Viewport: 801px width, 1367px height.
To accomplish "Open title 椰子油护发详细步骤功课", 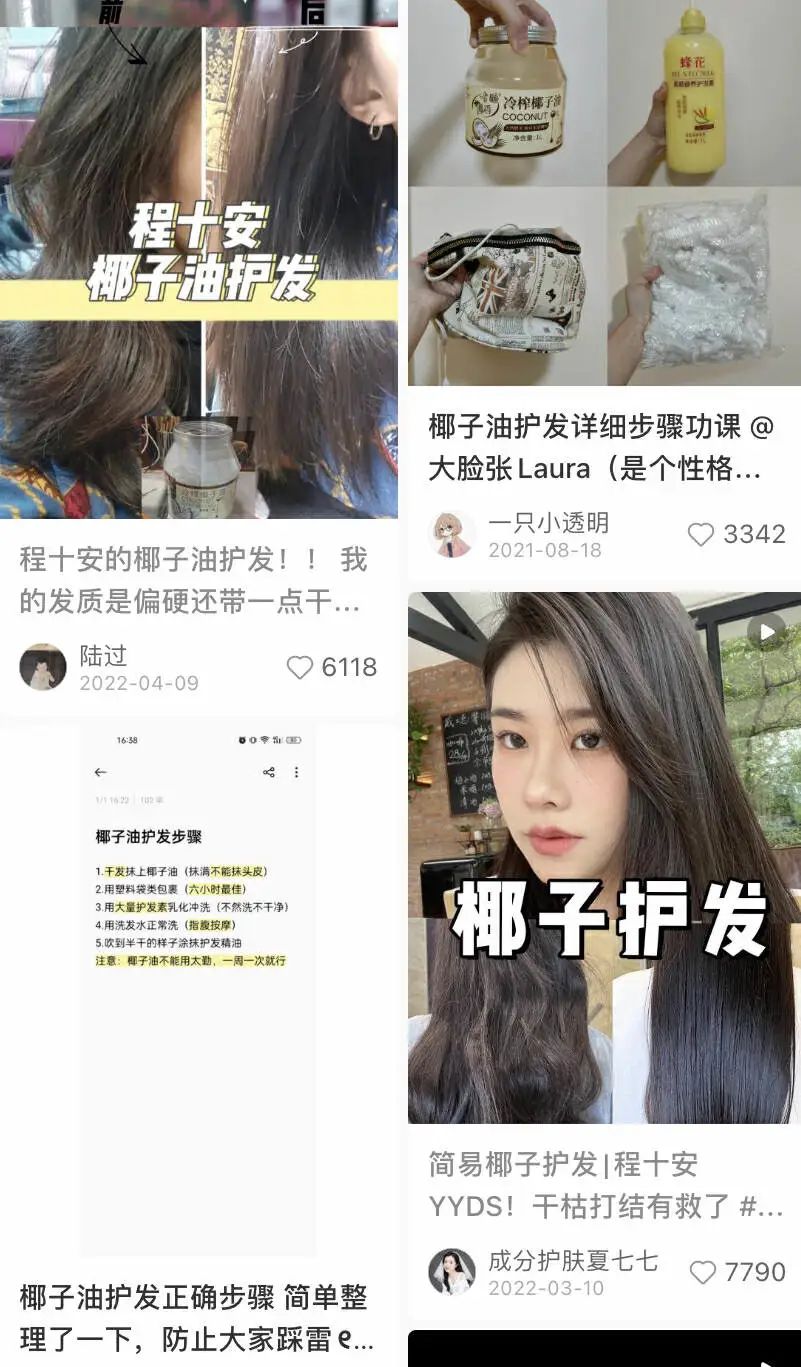I will tap(600, 447).
